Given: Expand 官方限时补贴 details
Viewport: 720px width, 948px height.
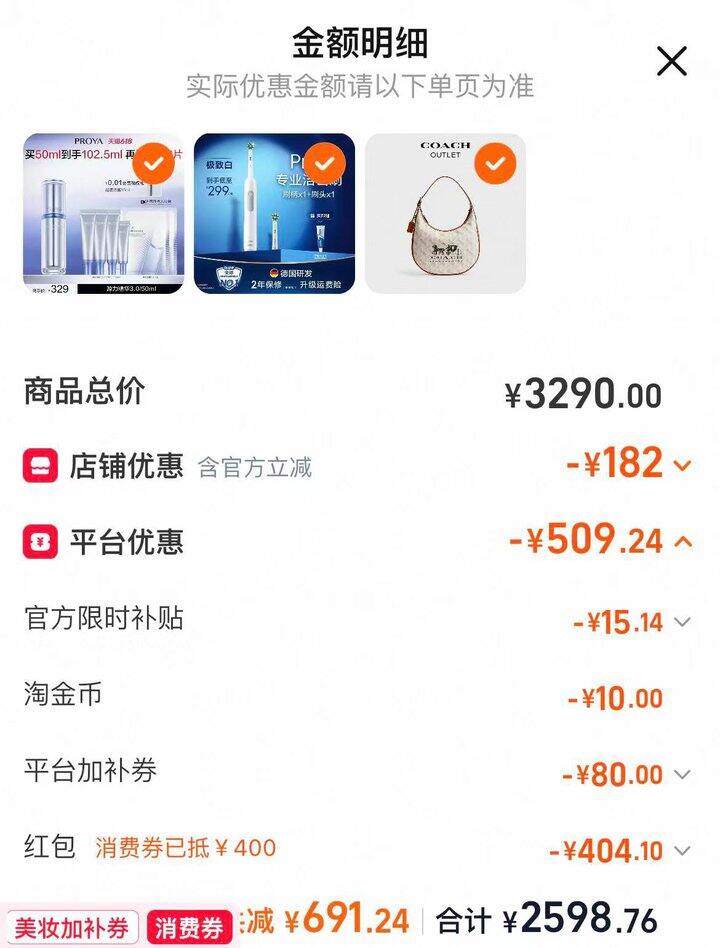Looking at the screenshot, I should 682,622.
